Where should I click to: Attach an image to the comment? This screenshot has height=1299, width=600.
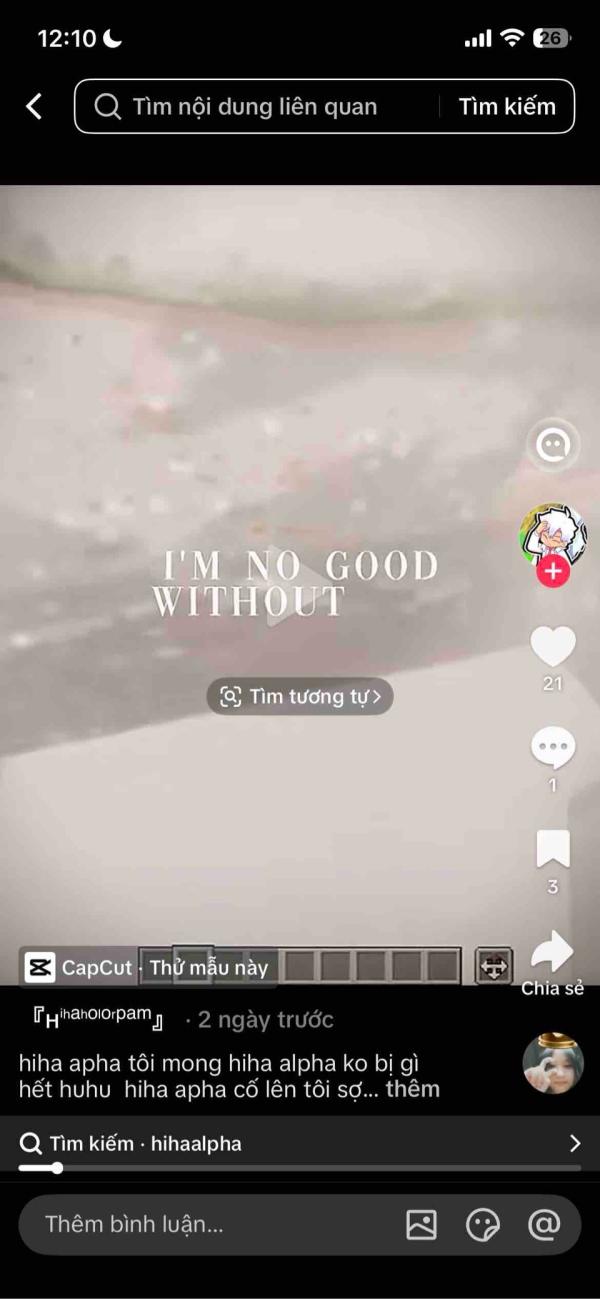tap(421, 1224)
